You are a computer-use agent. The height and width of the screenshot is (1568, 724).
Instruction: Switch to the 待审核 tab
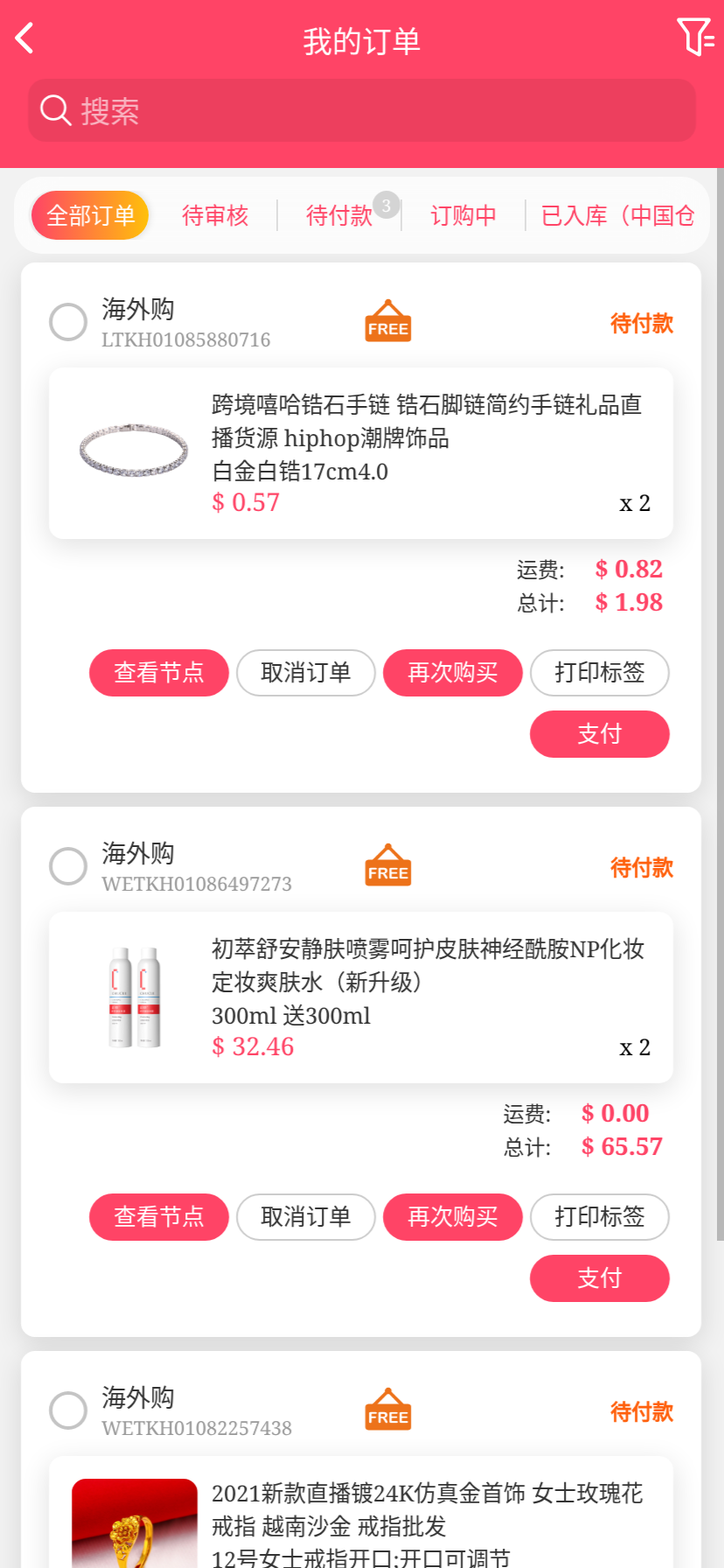(x=215, y=215)
